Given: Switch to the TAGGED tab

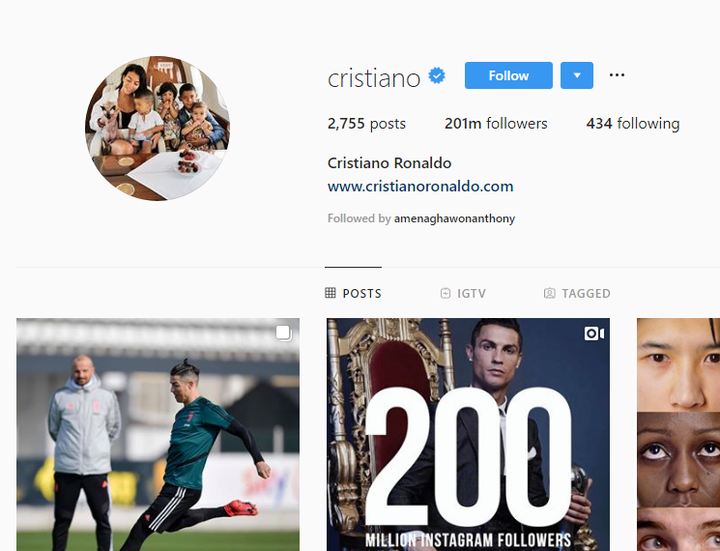Looking at the screenshot, I should (x=577, y=293).
